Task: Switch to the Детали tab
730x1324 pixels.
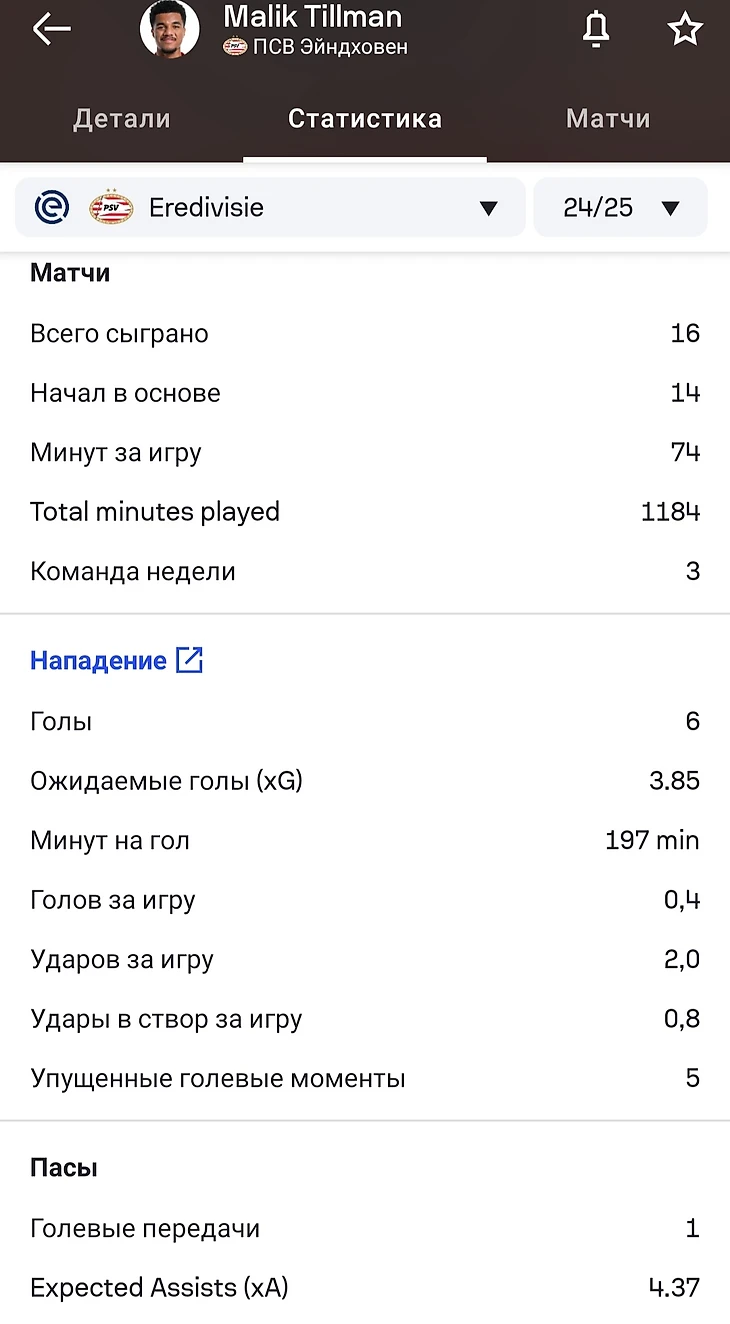Action: point(122,119)
